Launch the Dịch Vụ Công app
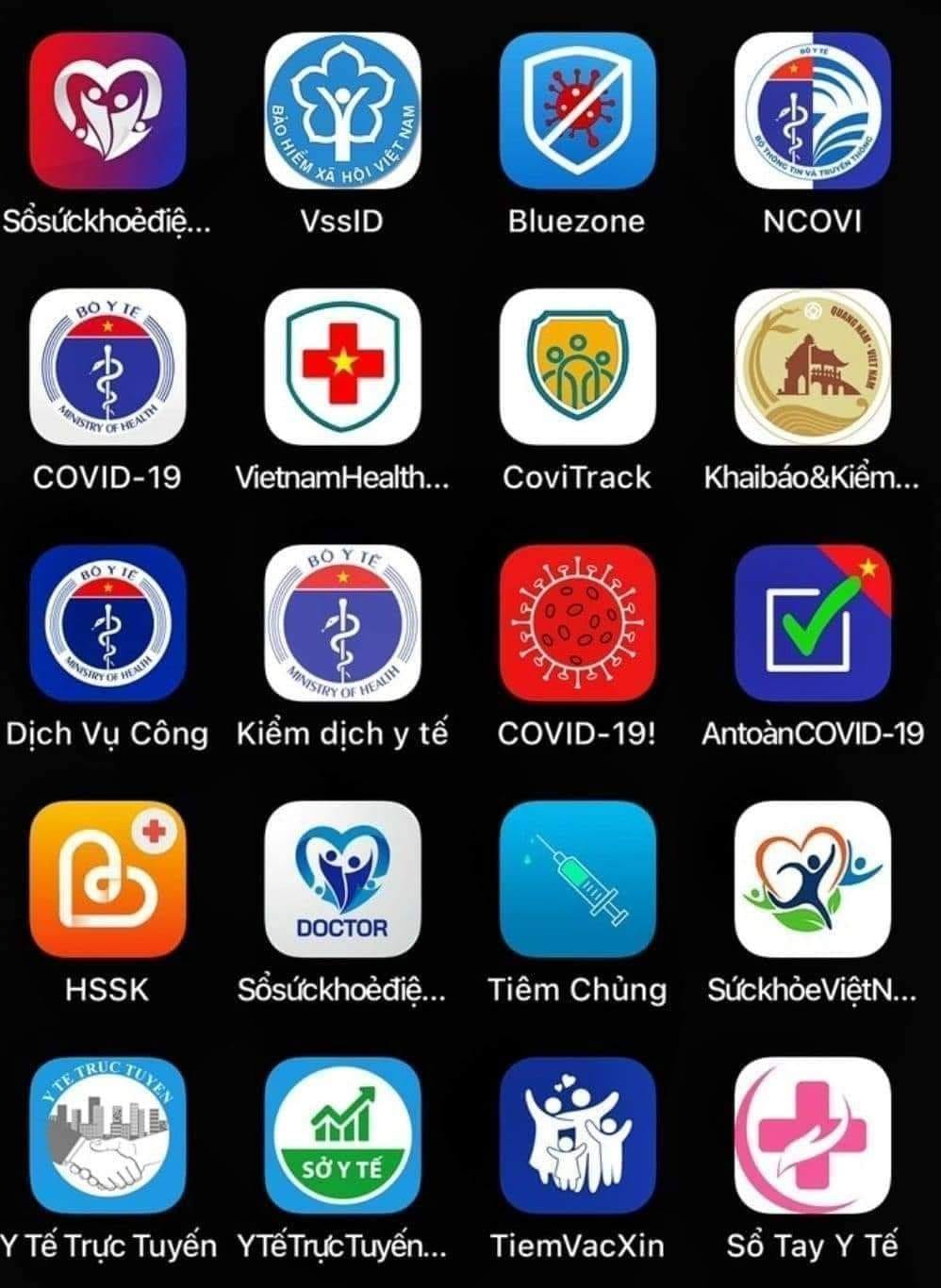941x1288 pixels. pos(107,622)
